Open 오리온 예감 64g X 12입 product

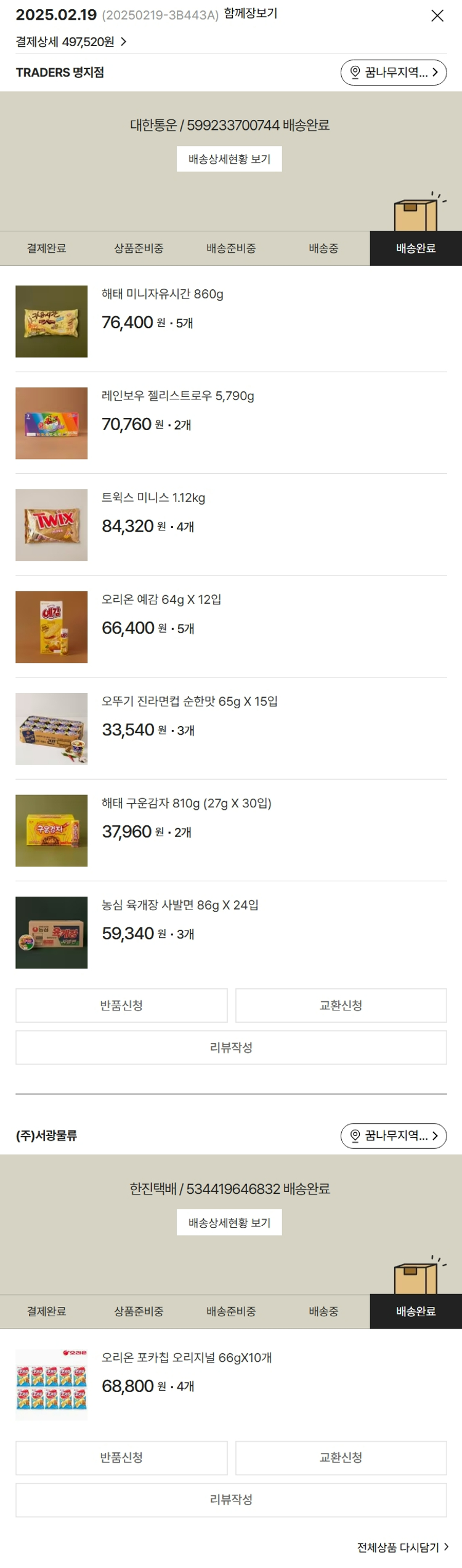point(161,600)
